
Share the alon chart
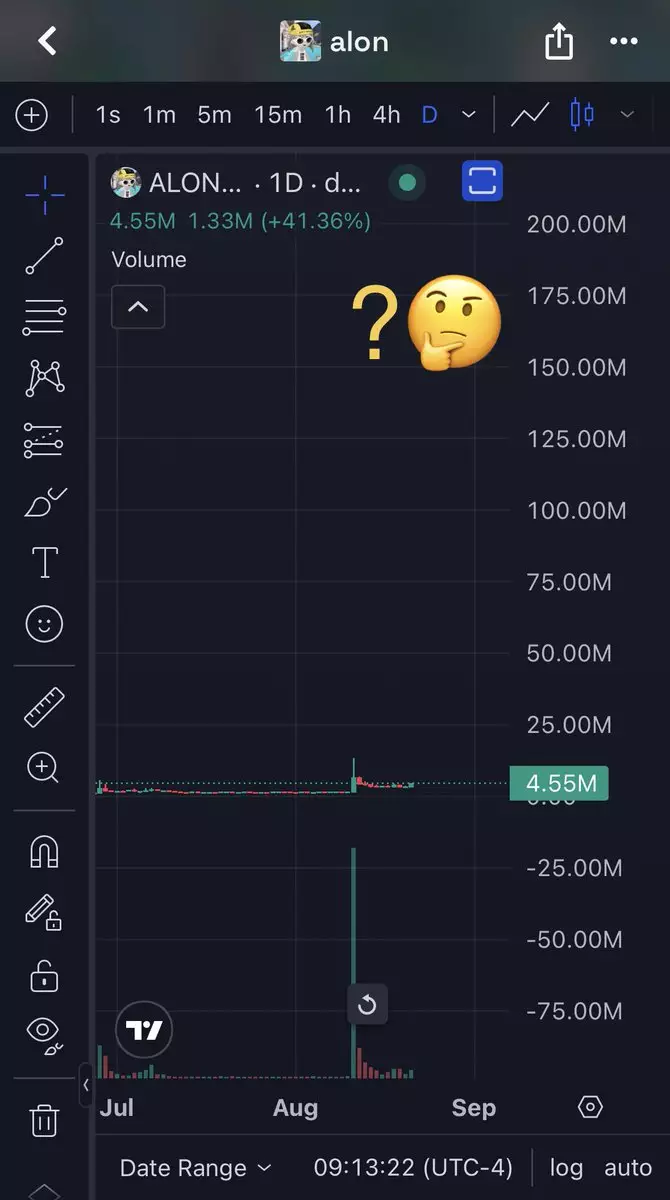tap(559, 41)
